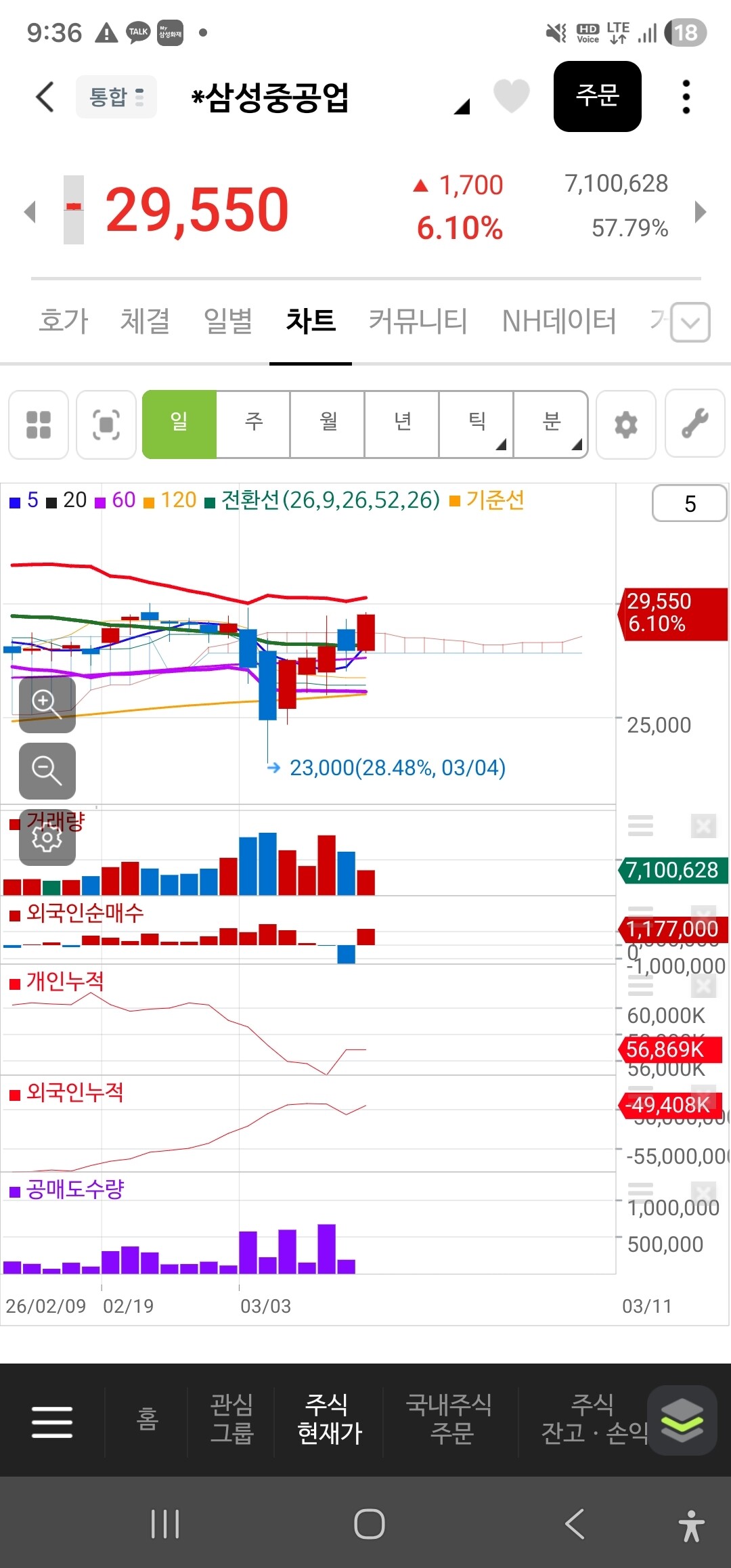
Task: Switch to the 호가 tab
Action: (64, 320)
